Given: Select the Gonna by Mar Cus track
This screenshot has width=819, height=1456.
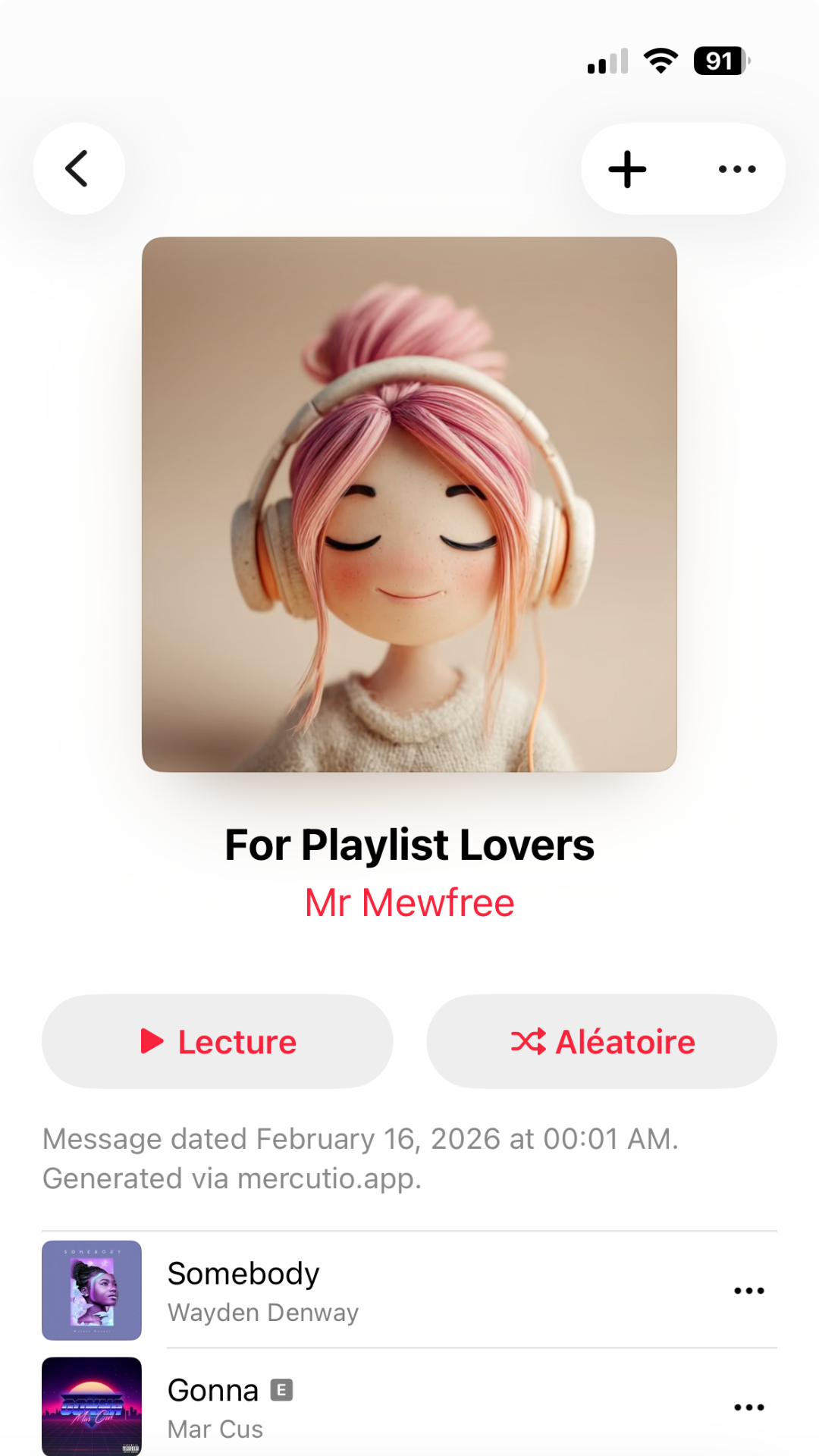Looking at the screenshot, I should [x=379, y=1407].
